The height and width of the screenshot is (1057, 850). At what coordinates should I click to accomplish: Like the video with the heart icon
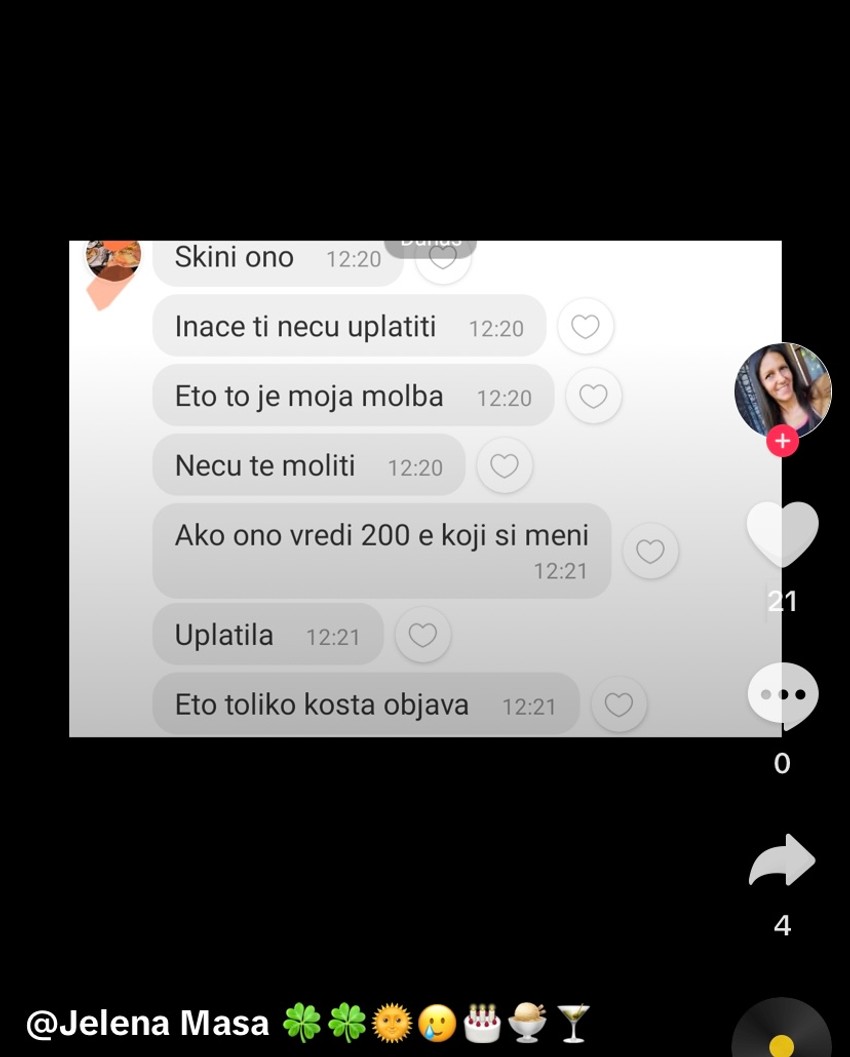(x=782, y=533)
